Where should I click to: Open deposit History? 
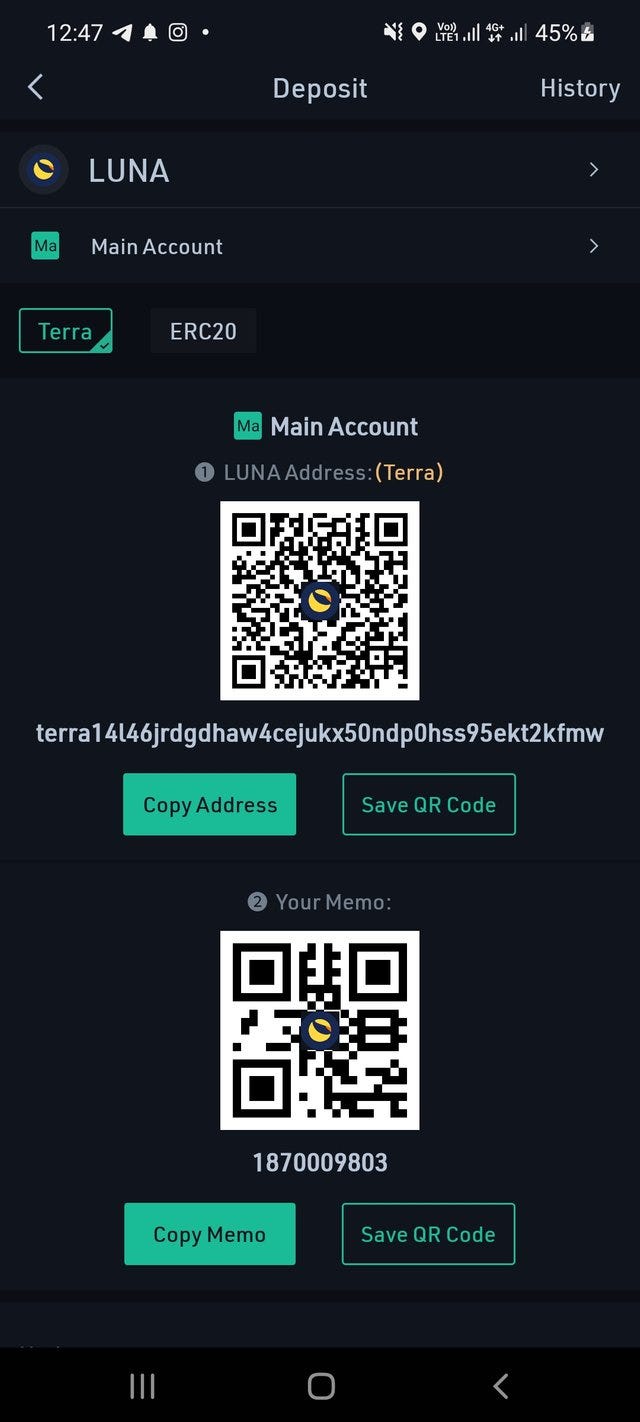click(579, 88)
